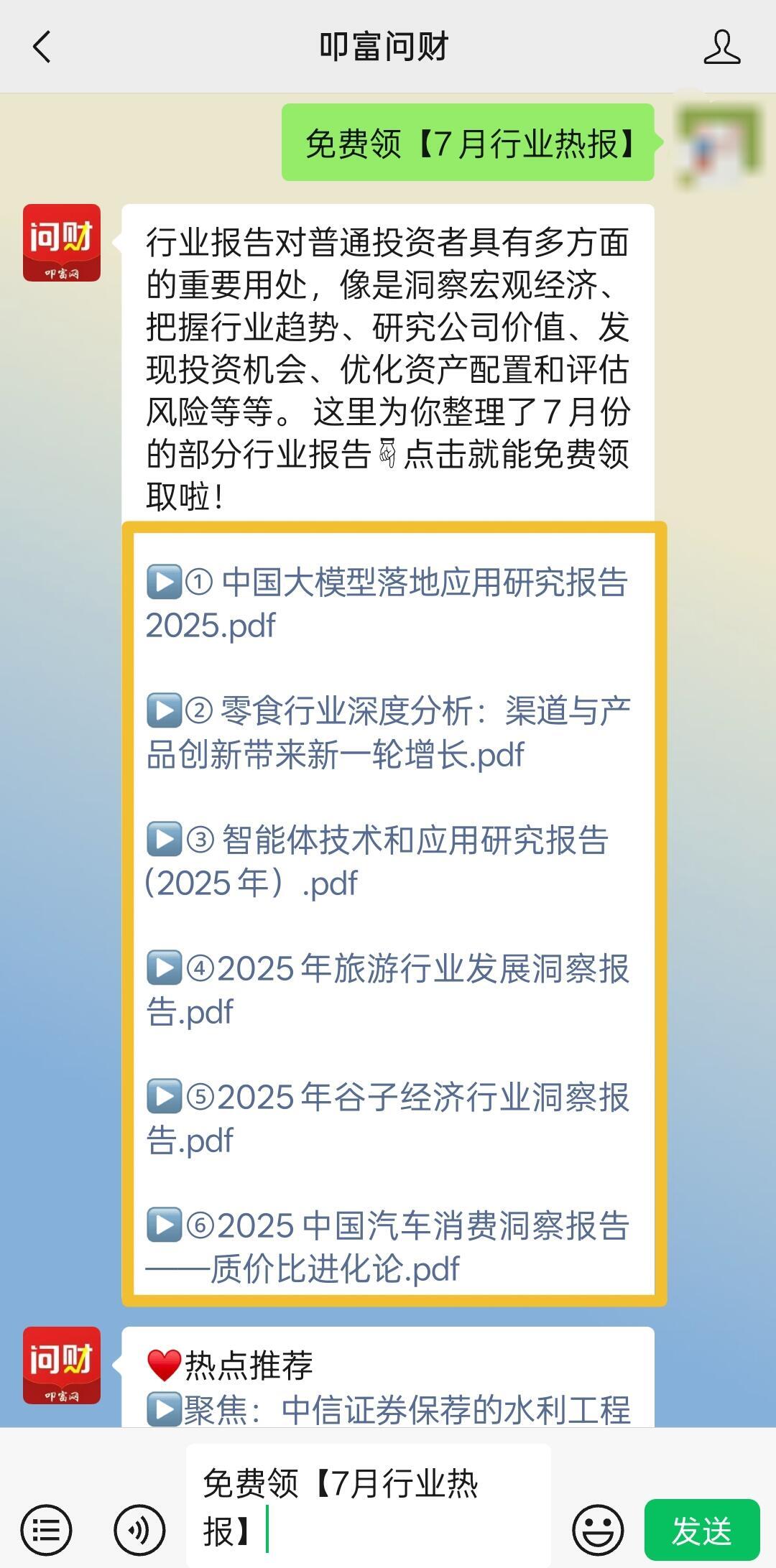The height and width of the screenshot is (1568, 776).
Task: Open the emoji picker
Action: point(598,1530)
